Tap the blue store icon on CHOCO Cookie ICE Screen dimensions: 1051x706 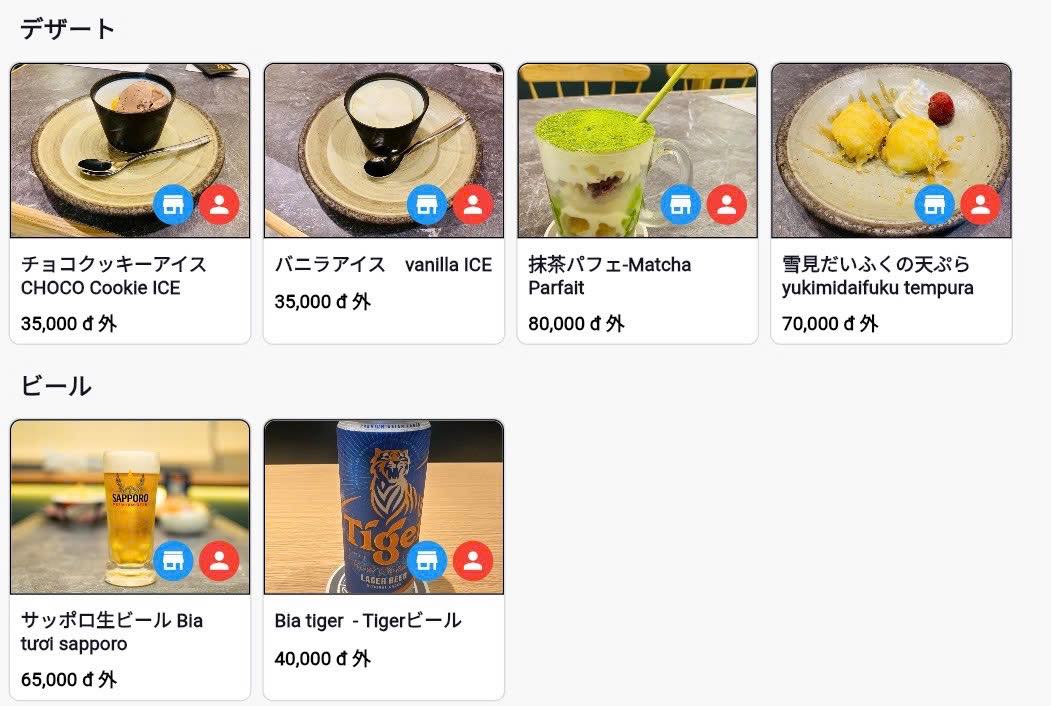pyautogui.click(x=174, y=205)
